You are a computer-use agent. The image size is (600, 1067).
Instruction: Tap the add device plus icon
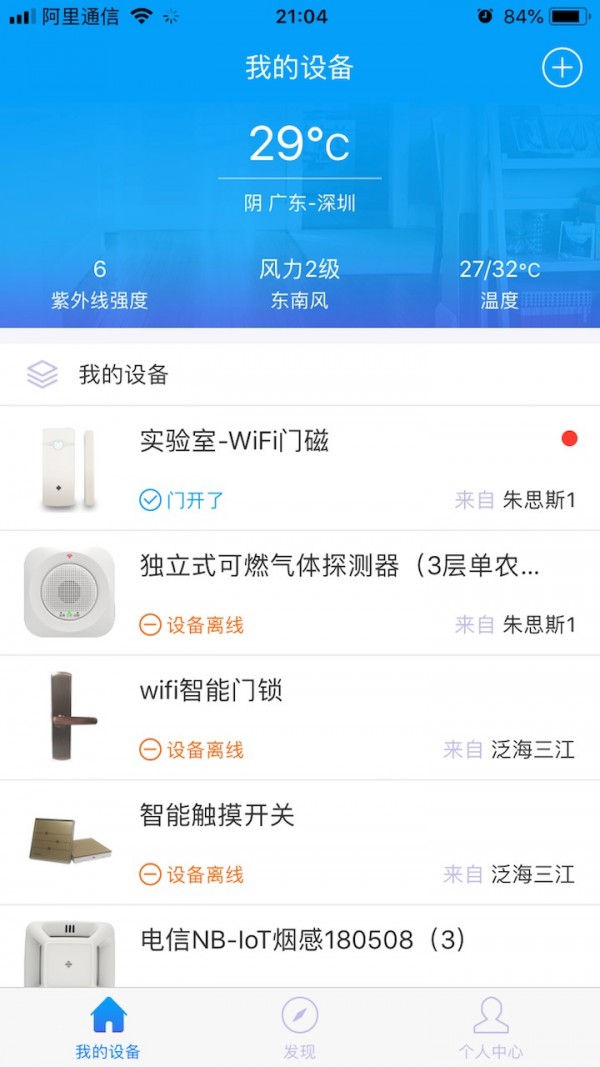pyautogui.click(x=561, y=68)
